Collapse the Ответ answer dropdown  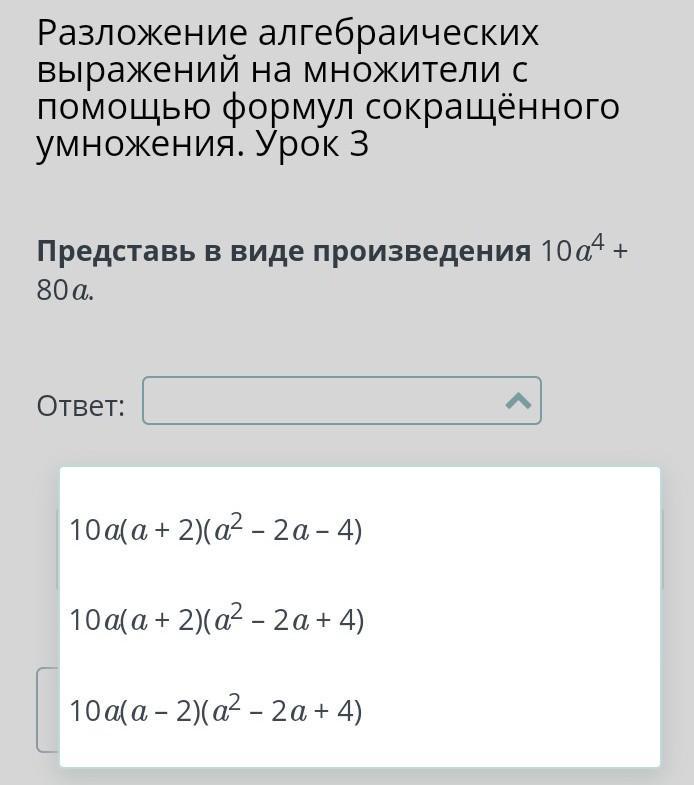pos(518,401)
